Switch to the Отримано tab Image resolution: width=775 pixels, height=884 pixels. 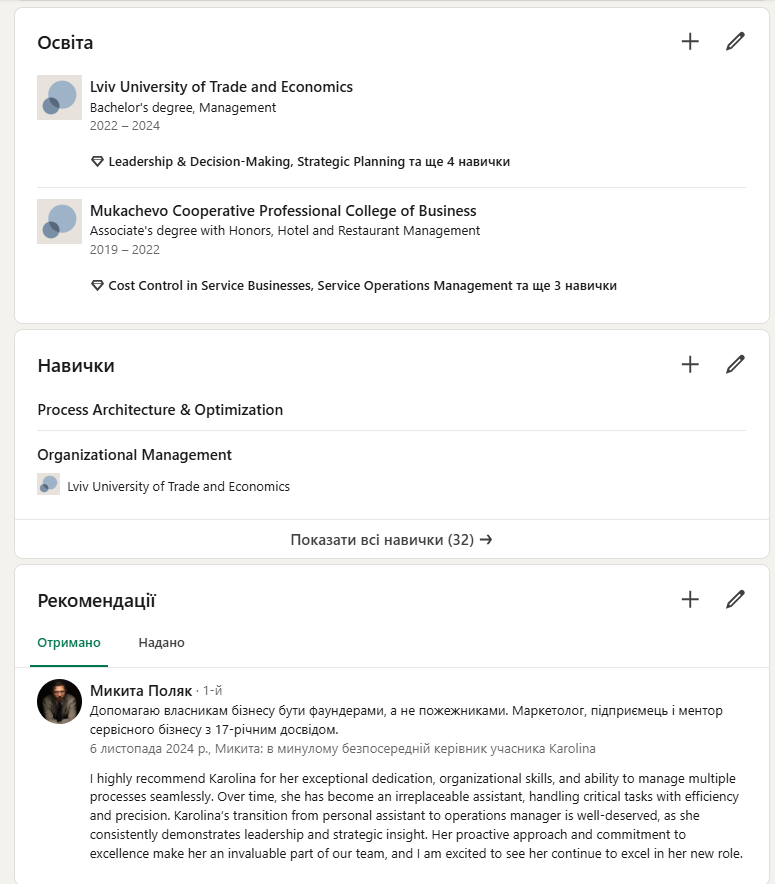coord(69,643)
